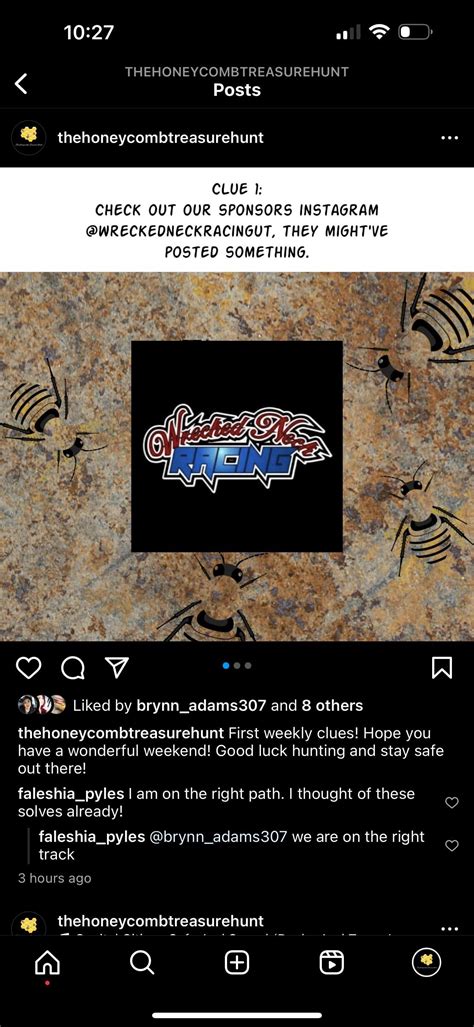The height and width of the screenshot is (1027, 474).
Task: Switch to the Reels tab
Action: [331, 962]
